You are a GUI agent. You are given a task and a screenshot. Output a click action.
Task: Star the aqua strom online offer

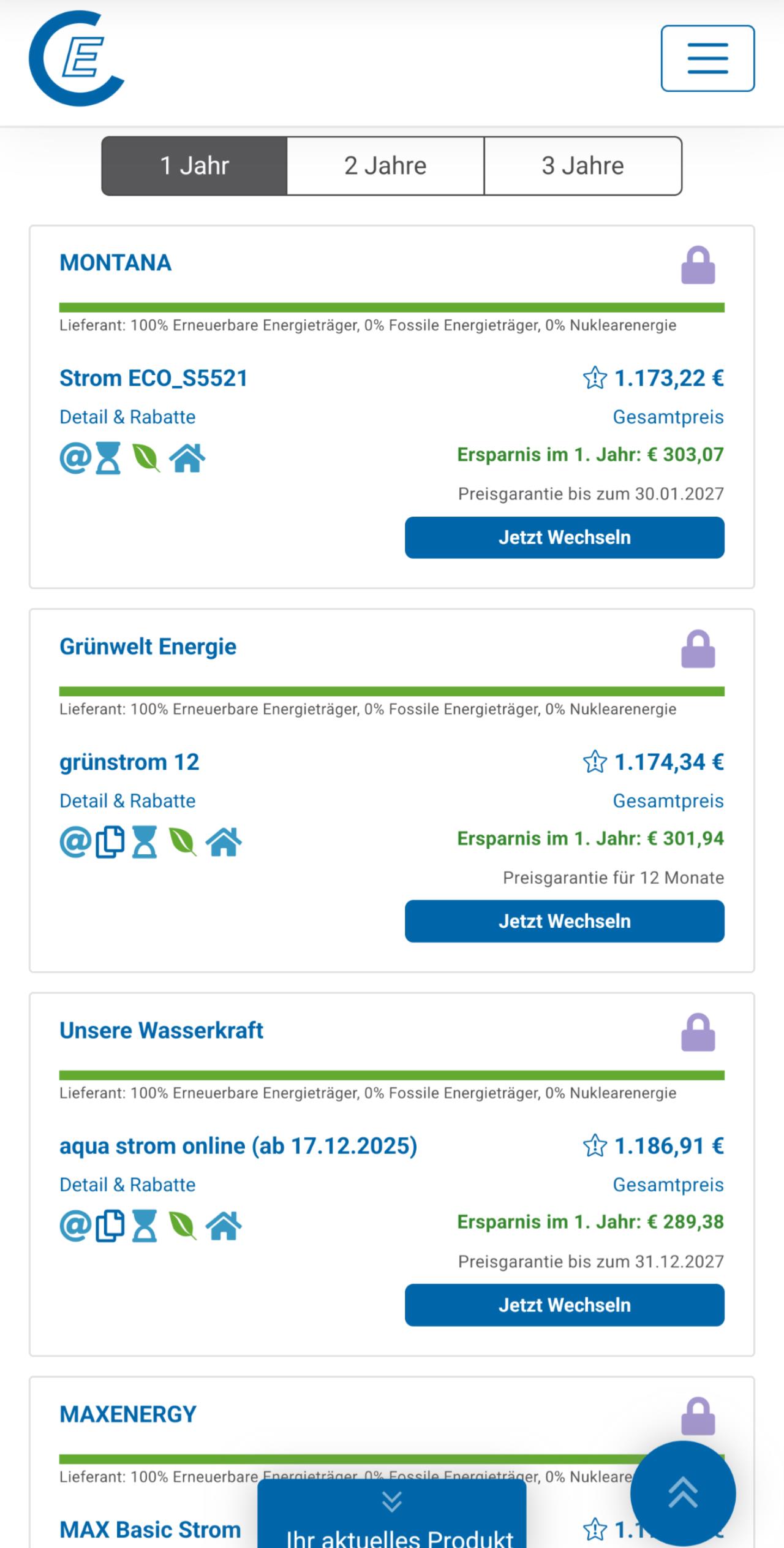594,1146
